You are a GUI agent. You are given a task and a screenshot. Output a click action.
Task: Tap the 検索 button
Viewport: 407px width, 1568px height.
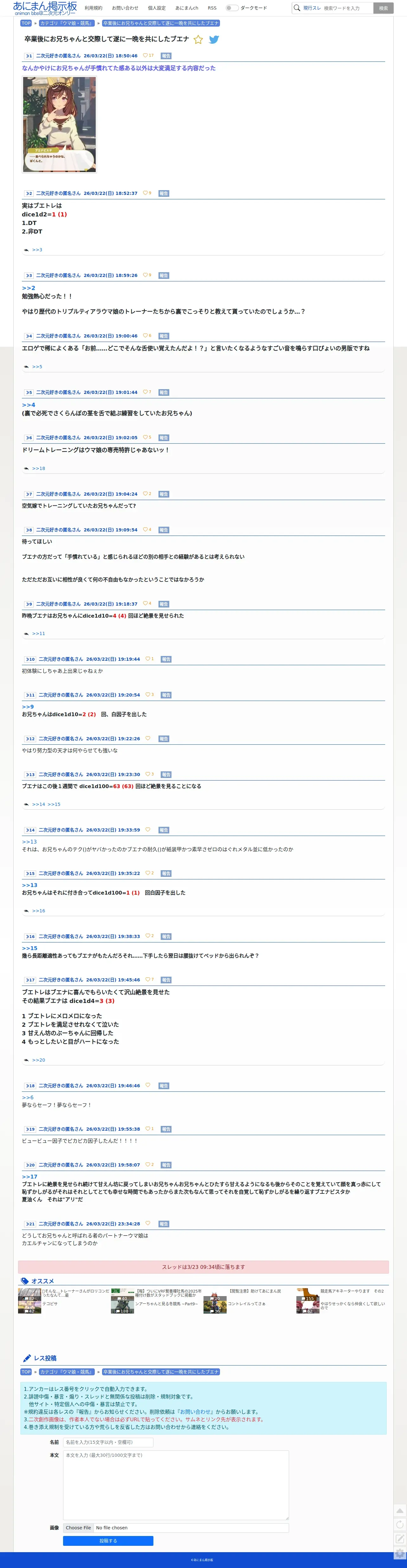tap(383, 8)
